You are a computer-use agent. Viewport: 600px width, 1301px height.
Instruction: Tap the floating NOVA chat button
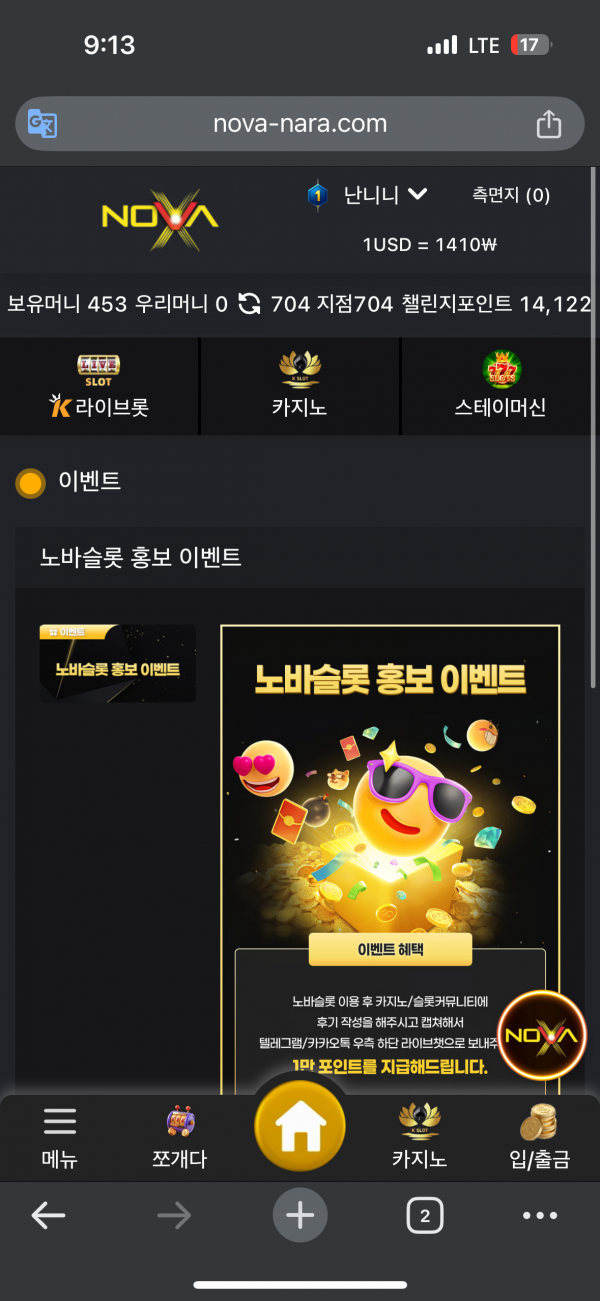(x=541, y=1036)
